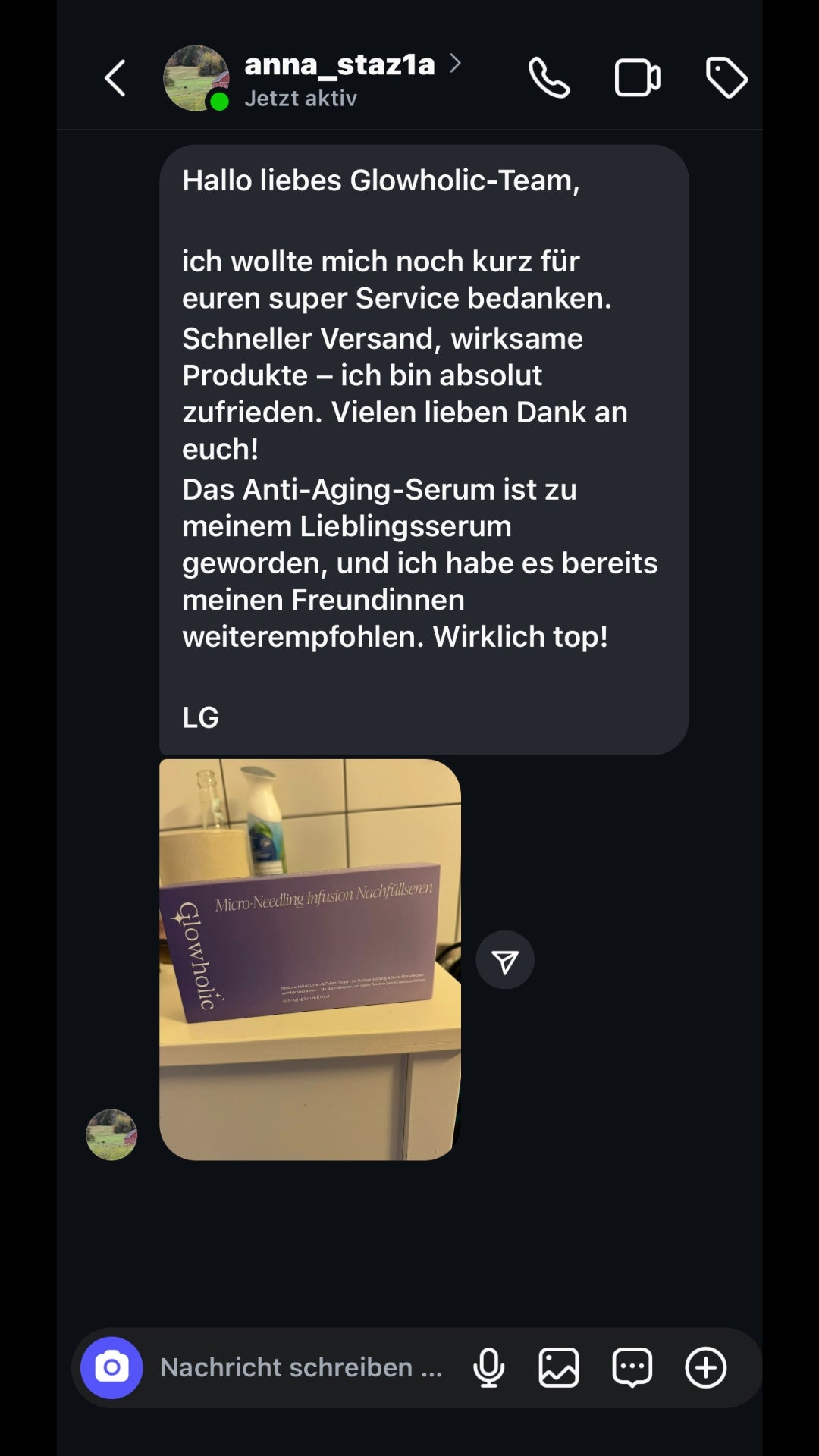Open the camera from the message bar
Image resolution: width=819 pixels, height=1456 pixels.
click(x=112, y=1368)
